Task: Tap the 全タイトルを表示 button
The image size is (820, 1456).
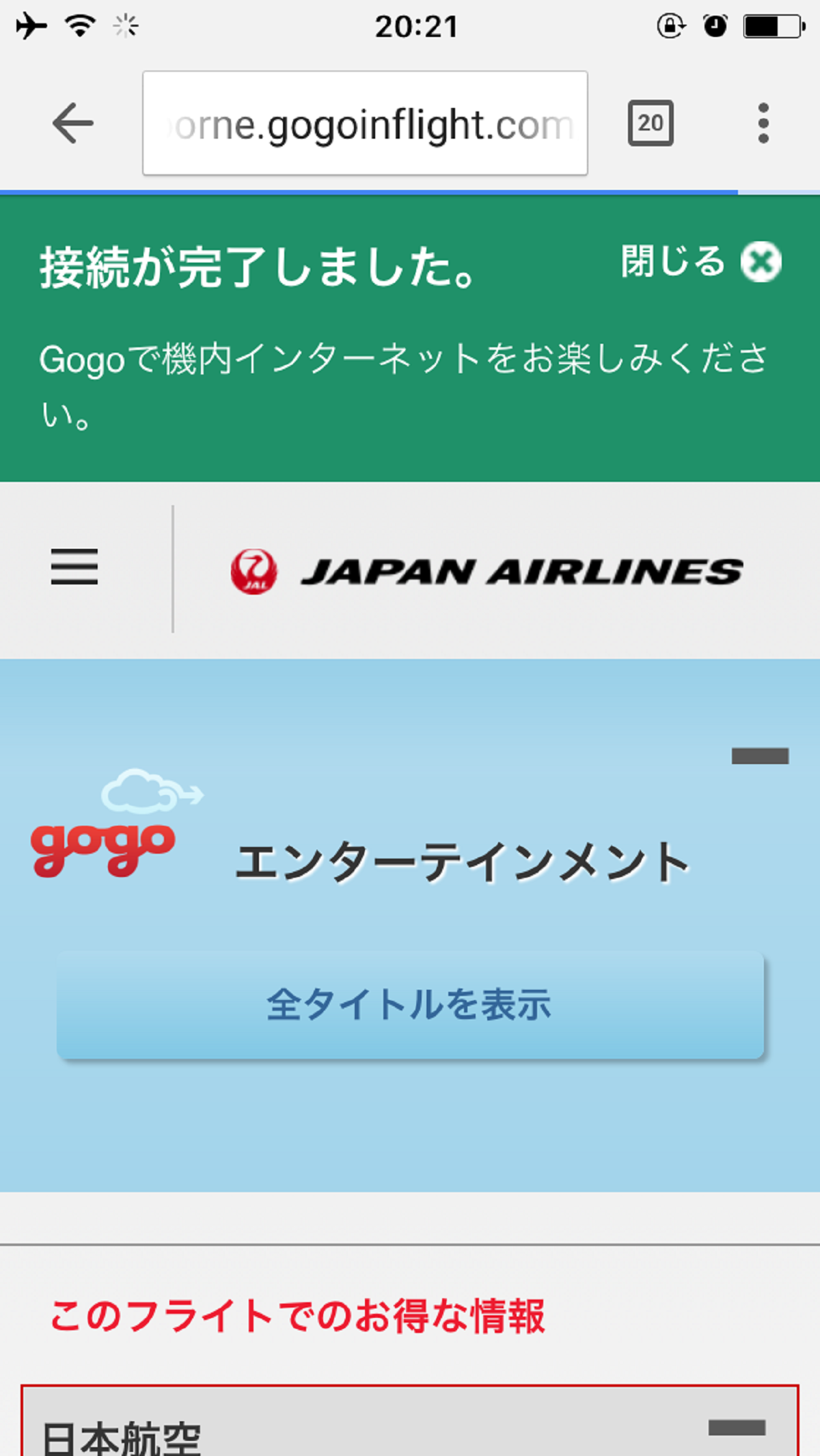Action: (410, 1005)
